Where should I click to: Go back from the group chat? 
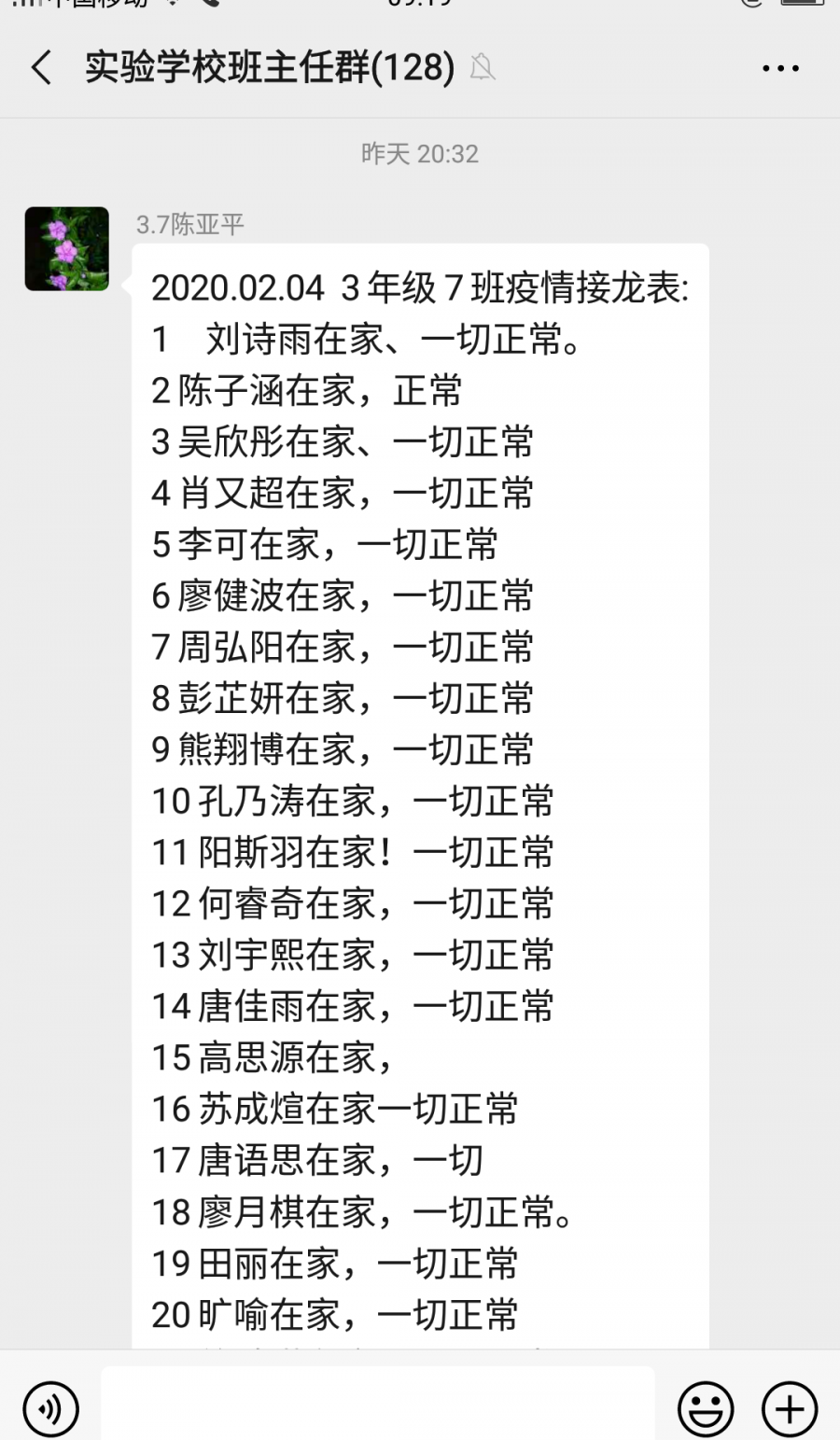click(41, 68)
